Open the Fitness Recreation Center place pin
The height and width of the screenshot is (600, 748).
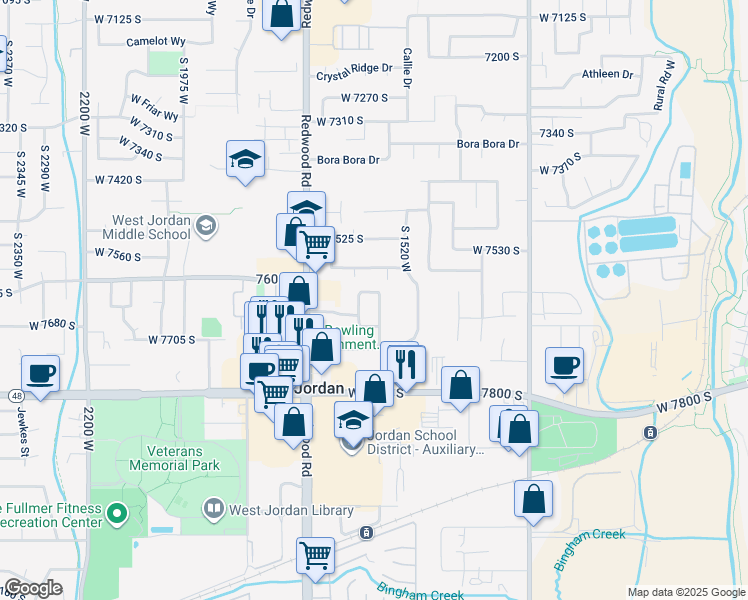click(116, 515)
